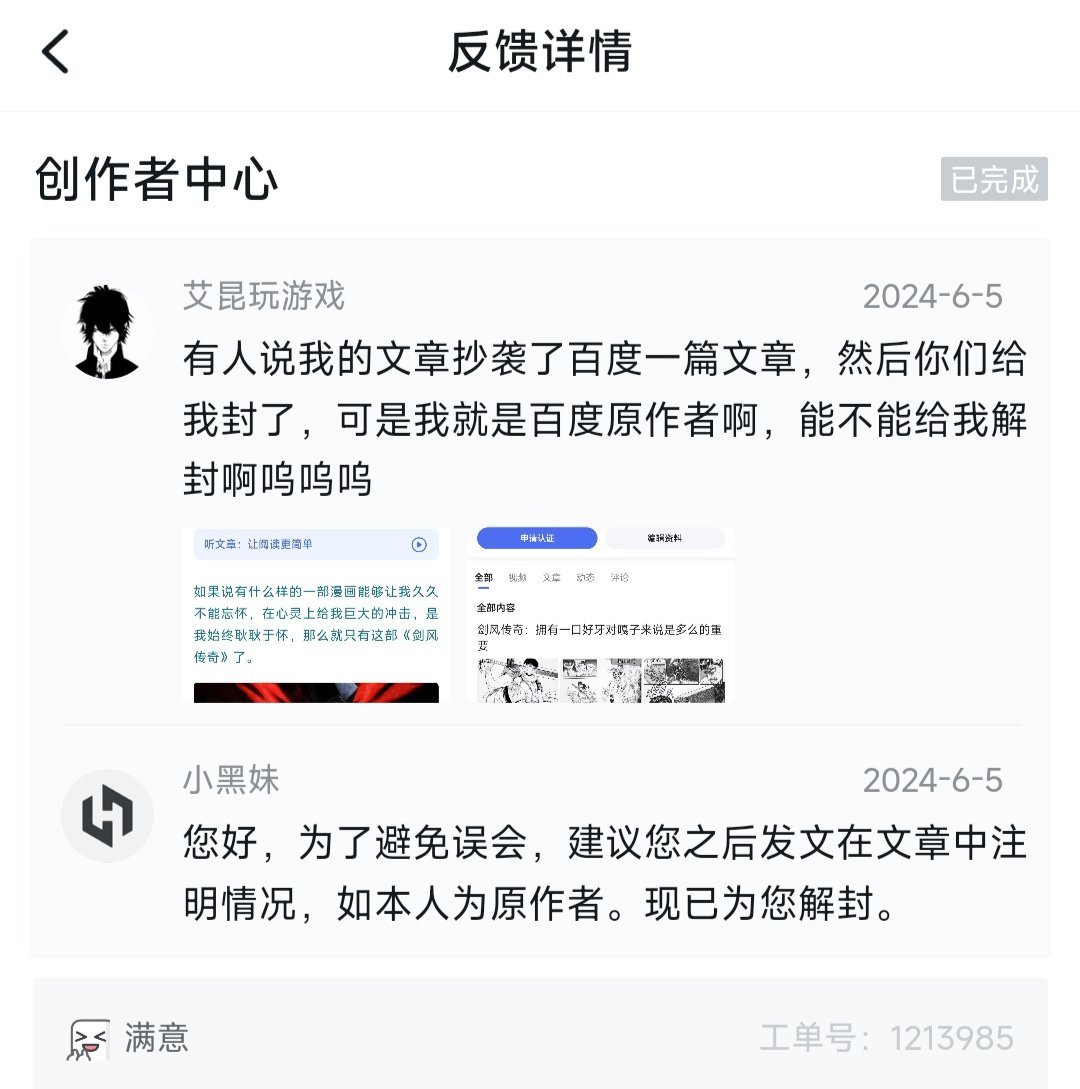Open the attached screenshot of the article text

(316, 614)
